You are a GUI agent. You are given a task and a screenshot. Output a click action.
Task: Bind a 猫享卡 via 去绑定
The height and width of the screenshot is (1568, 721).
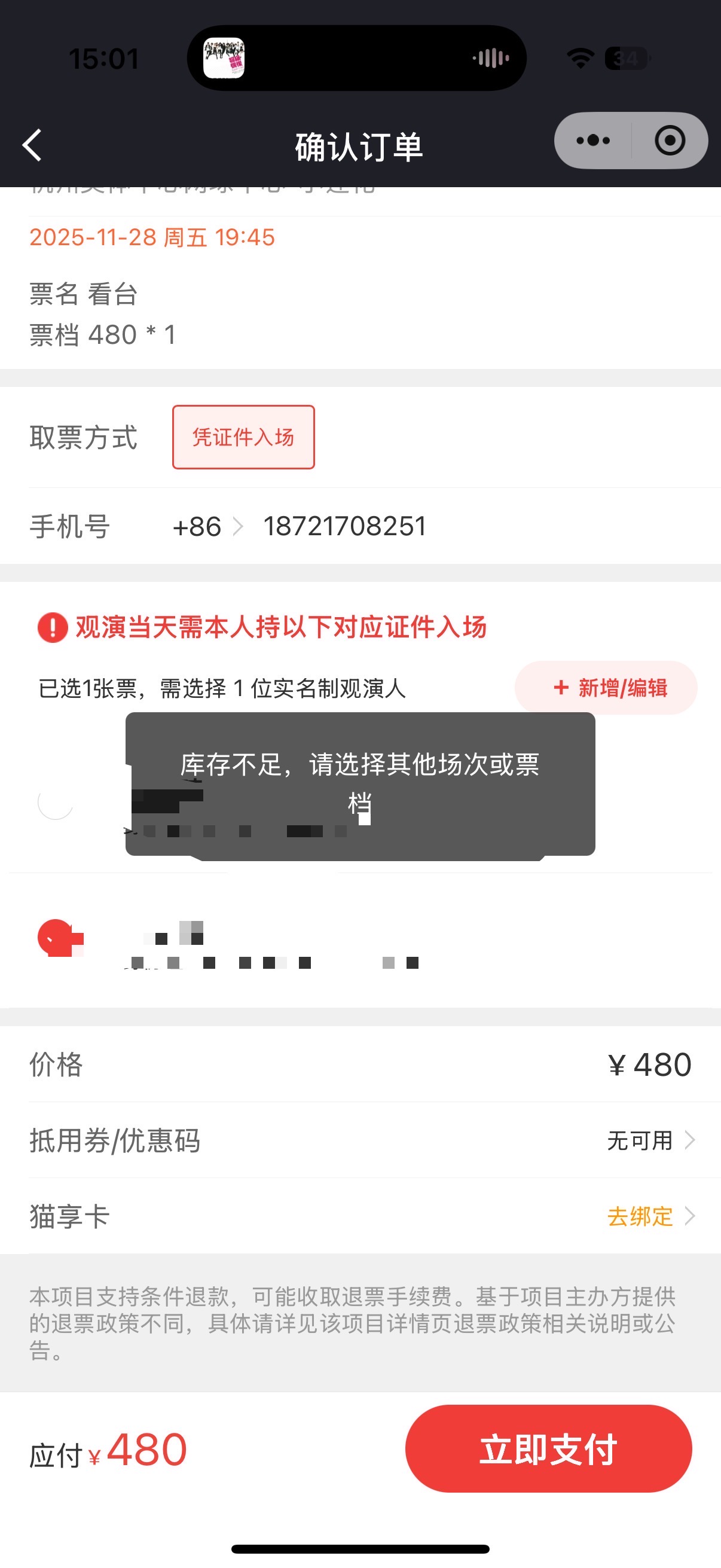tap(650, 1216)
